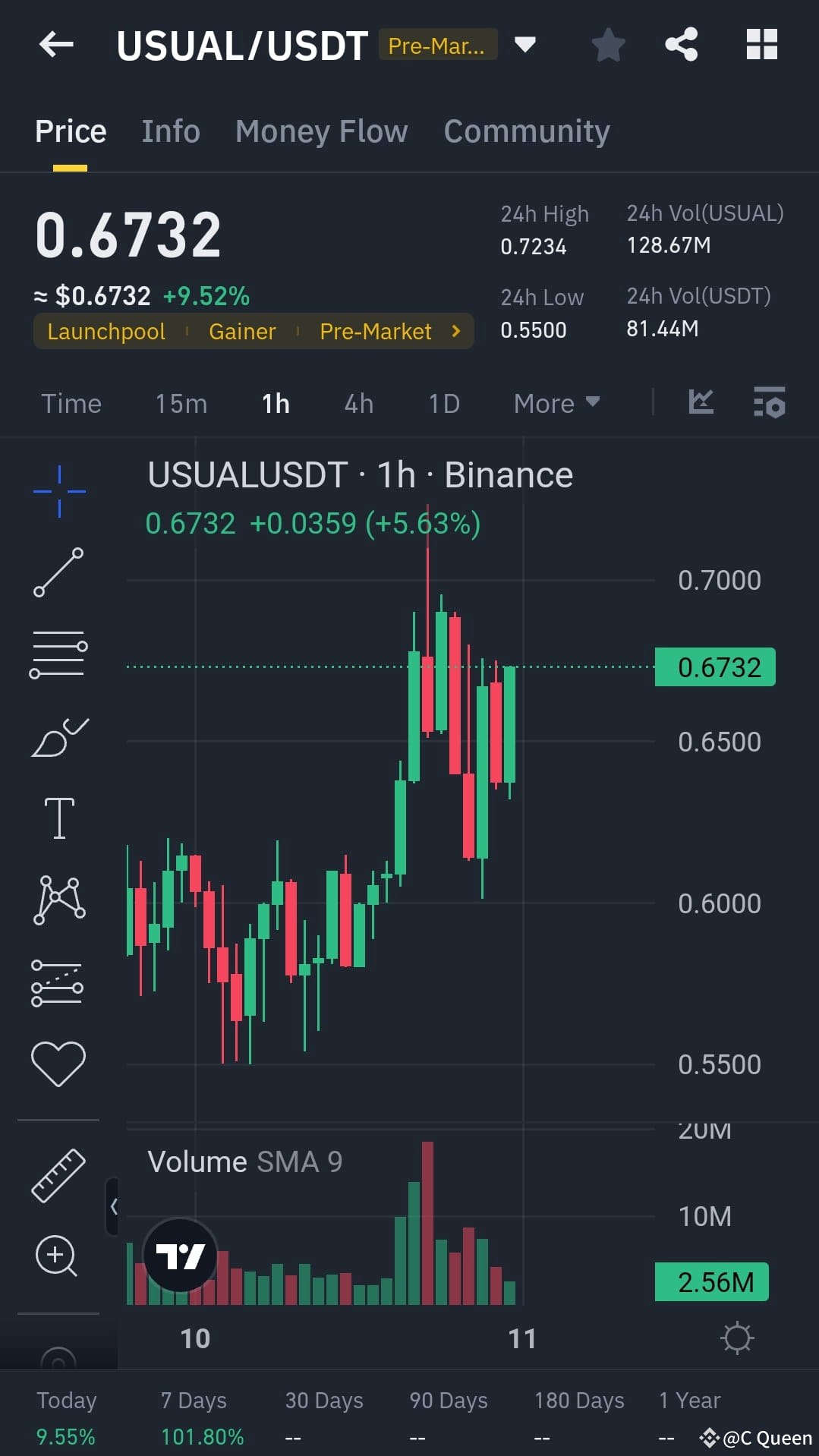Select the brush drawing tool

[x=58, y=735]
